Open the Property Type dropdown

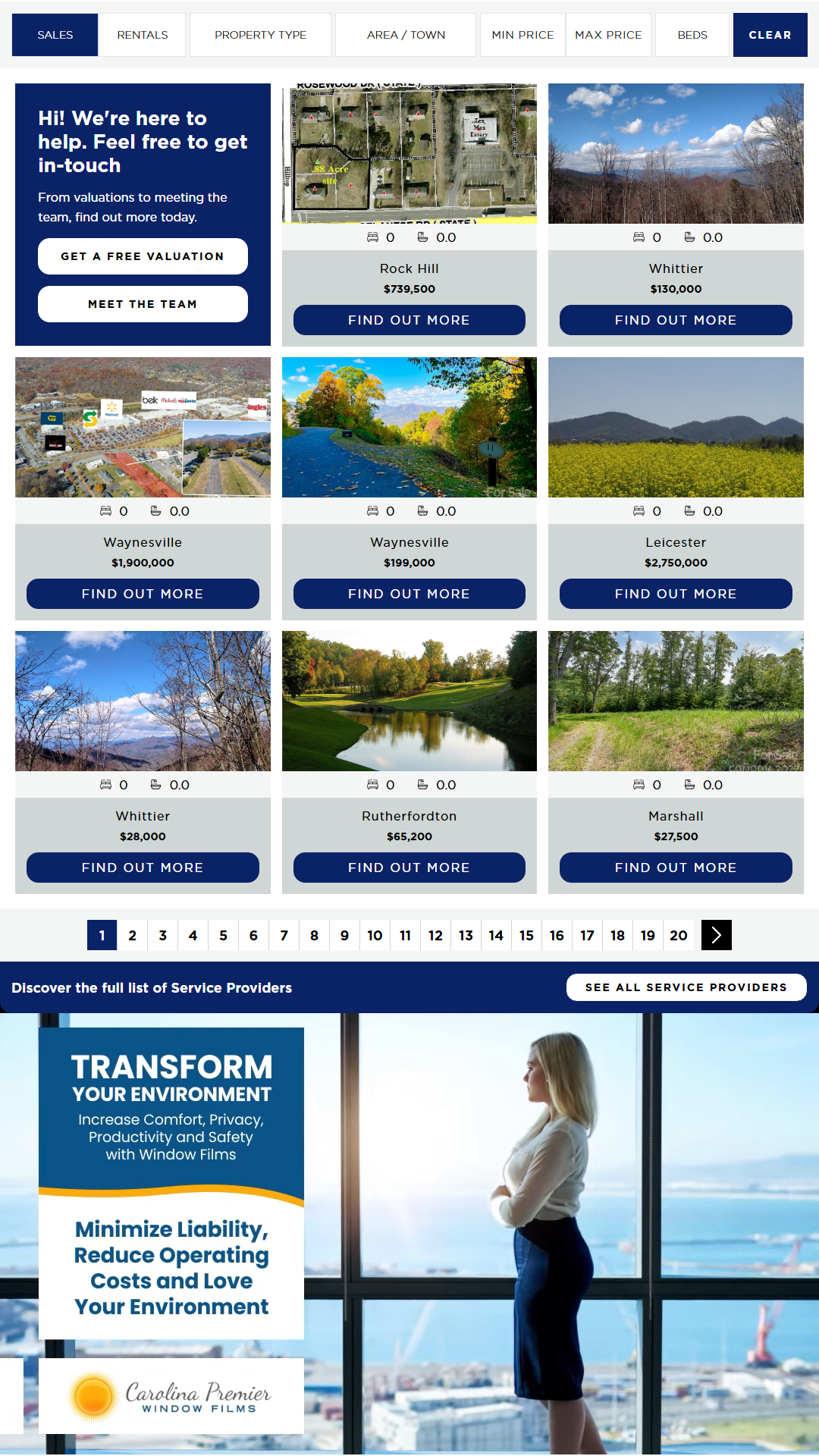260,35
